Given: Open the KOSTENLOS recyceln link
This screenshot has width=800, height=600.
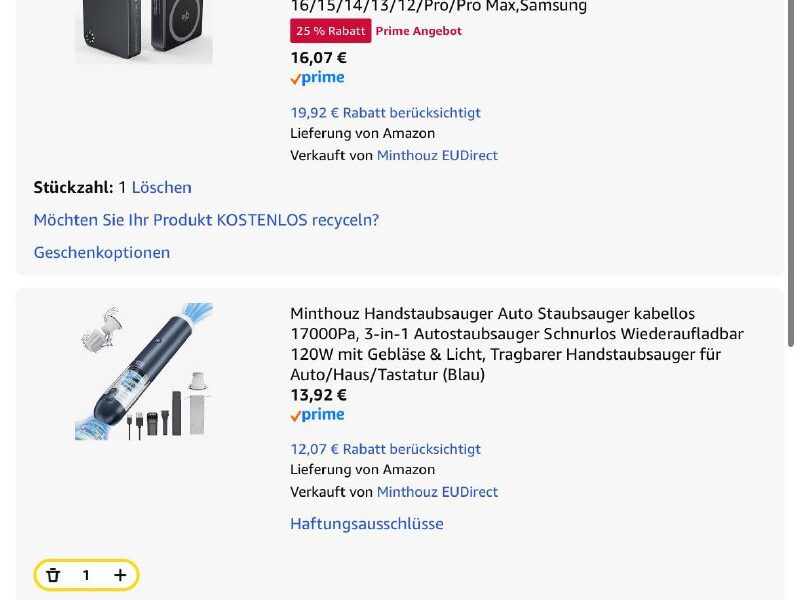Looking at the screenshot, I should (206, 220).
